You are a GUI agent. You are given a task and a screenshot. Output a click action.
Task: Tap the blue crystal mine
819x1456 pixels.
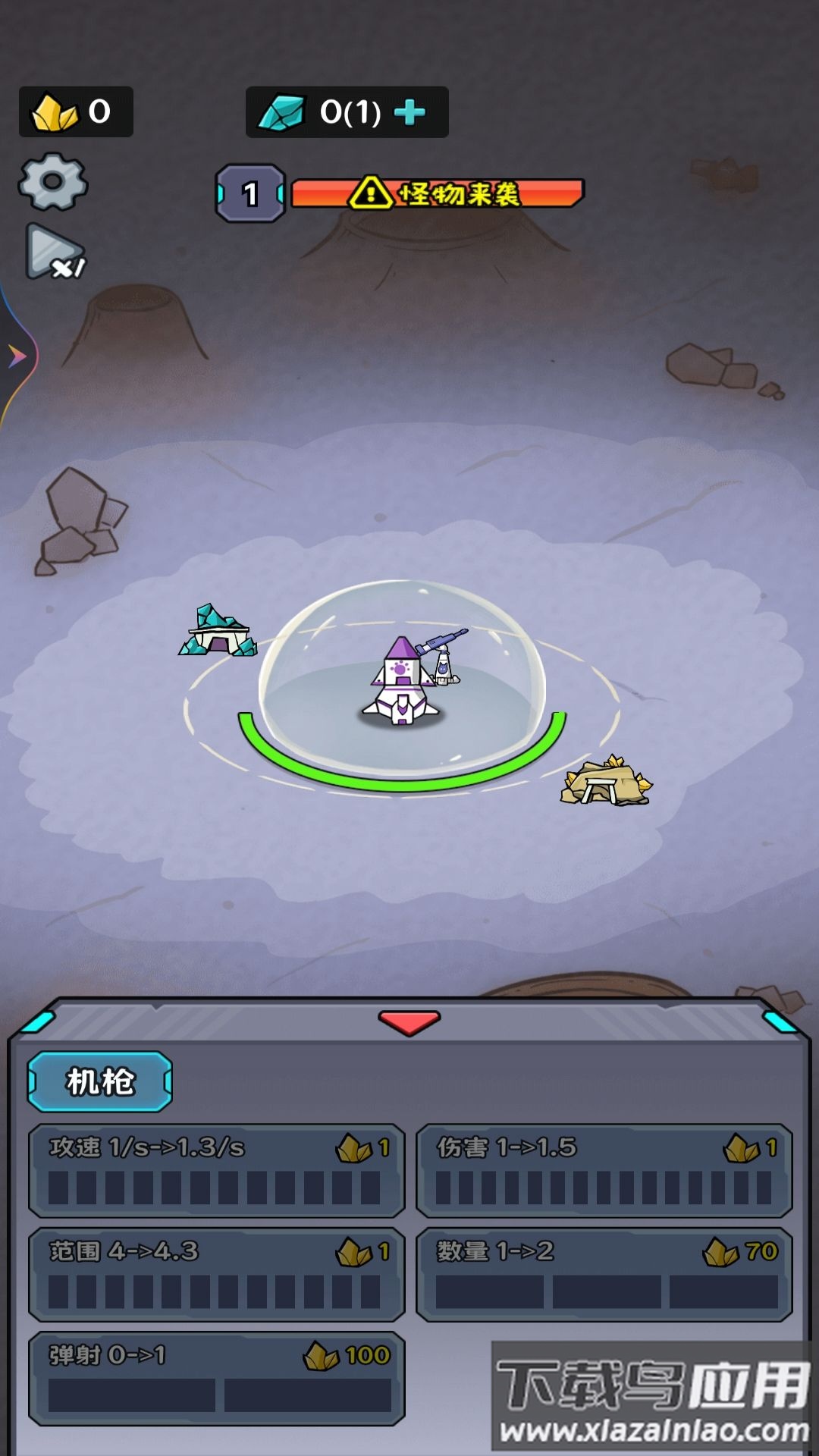[218, 632]
